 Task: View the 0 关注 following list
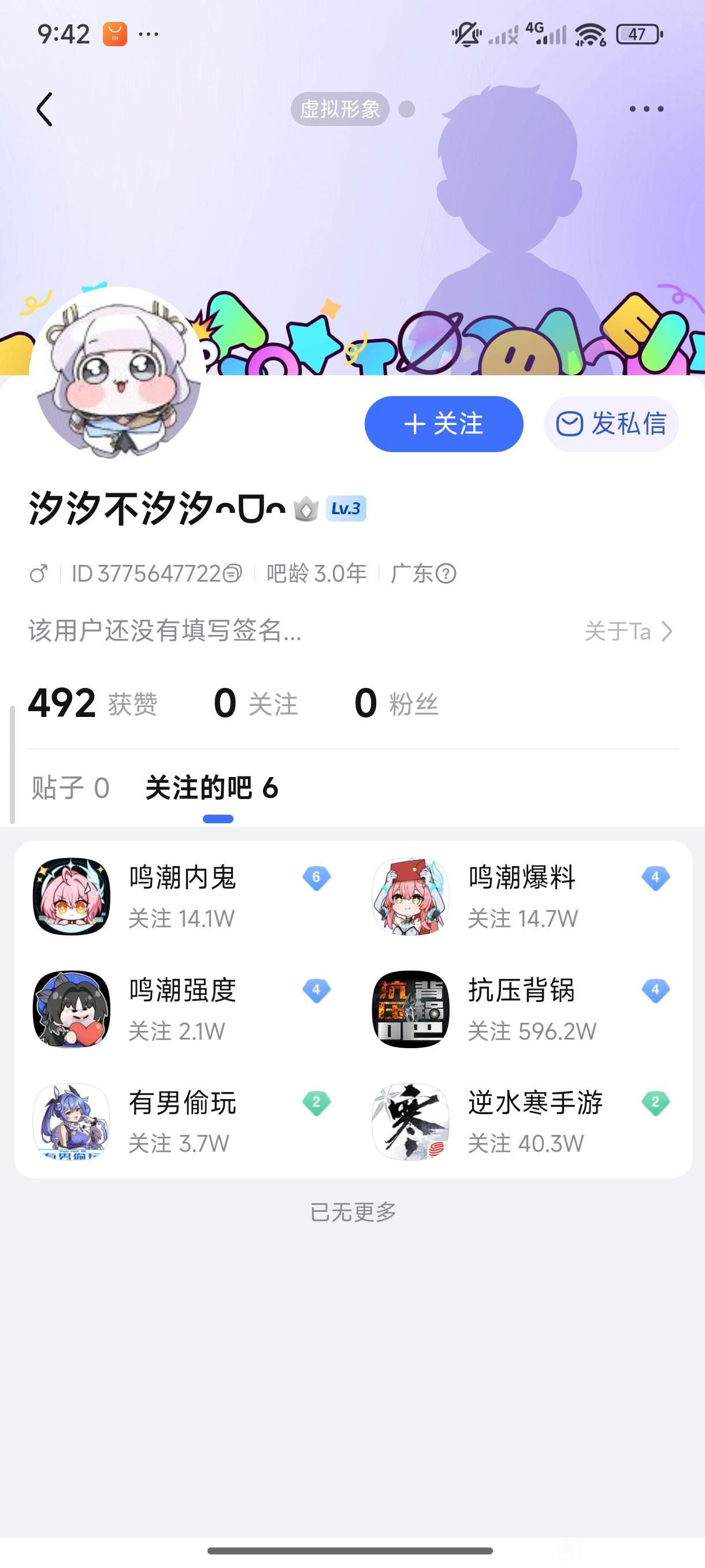(x=255, y=703)
